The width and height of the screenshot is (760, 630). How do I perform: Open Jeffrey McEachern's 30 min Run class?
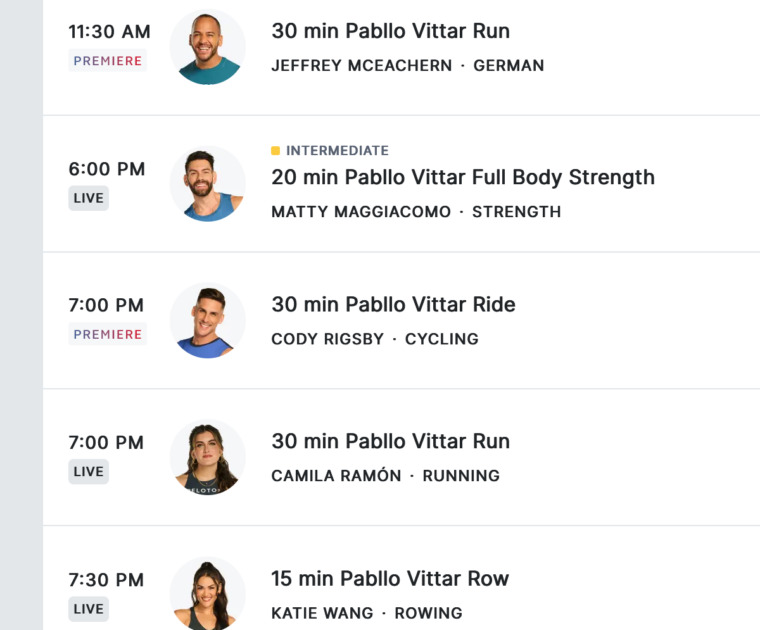click(391, 32)
